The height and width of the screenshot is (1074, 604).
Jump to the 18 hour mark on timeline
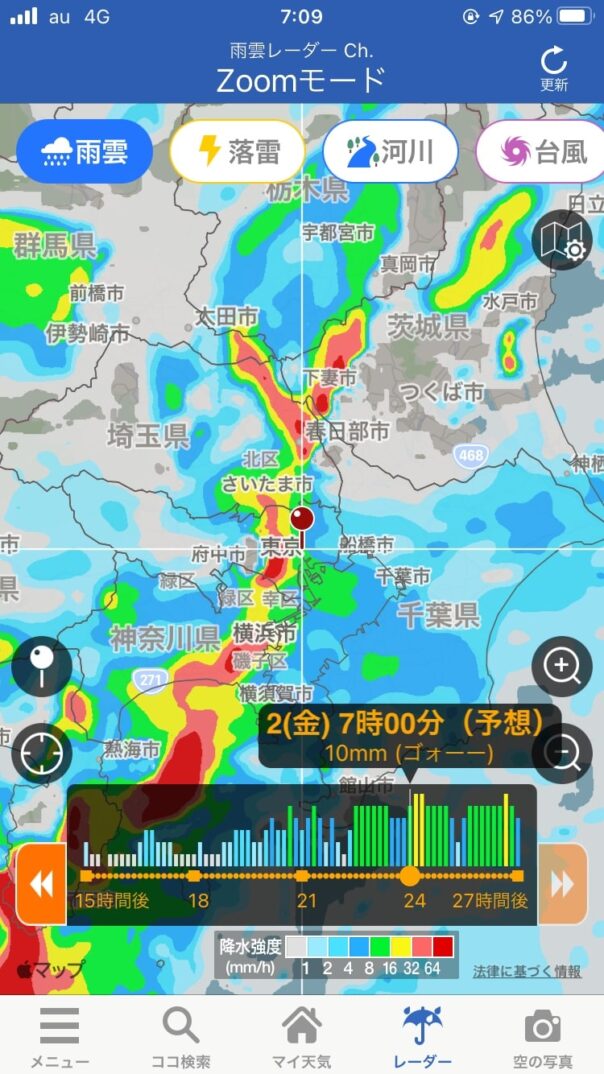[x=194, y=877]
